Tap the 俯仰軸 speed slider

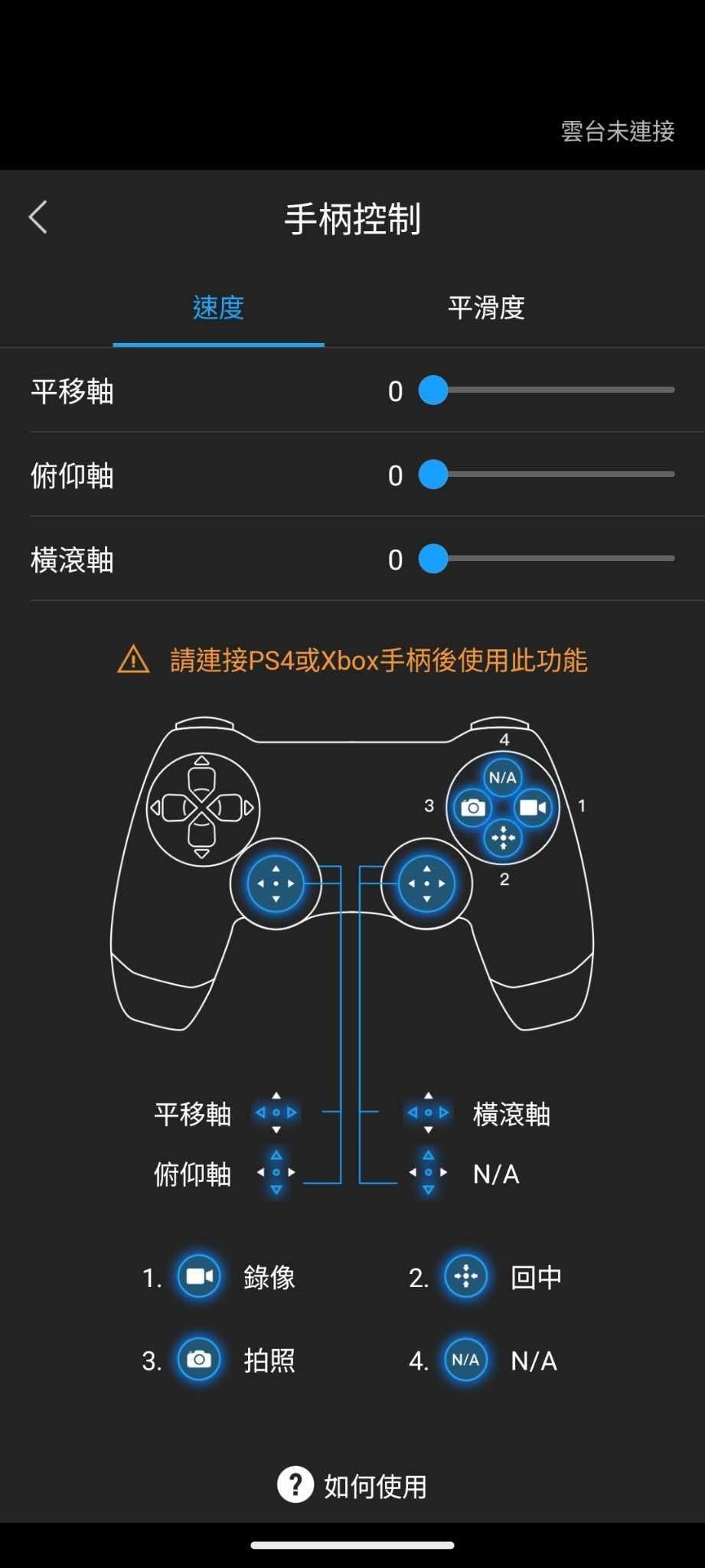pos(547,475)
